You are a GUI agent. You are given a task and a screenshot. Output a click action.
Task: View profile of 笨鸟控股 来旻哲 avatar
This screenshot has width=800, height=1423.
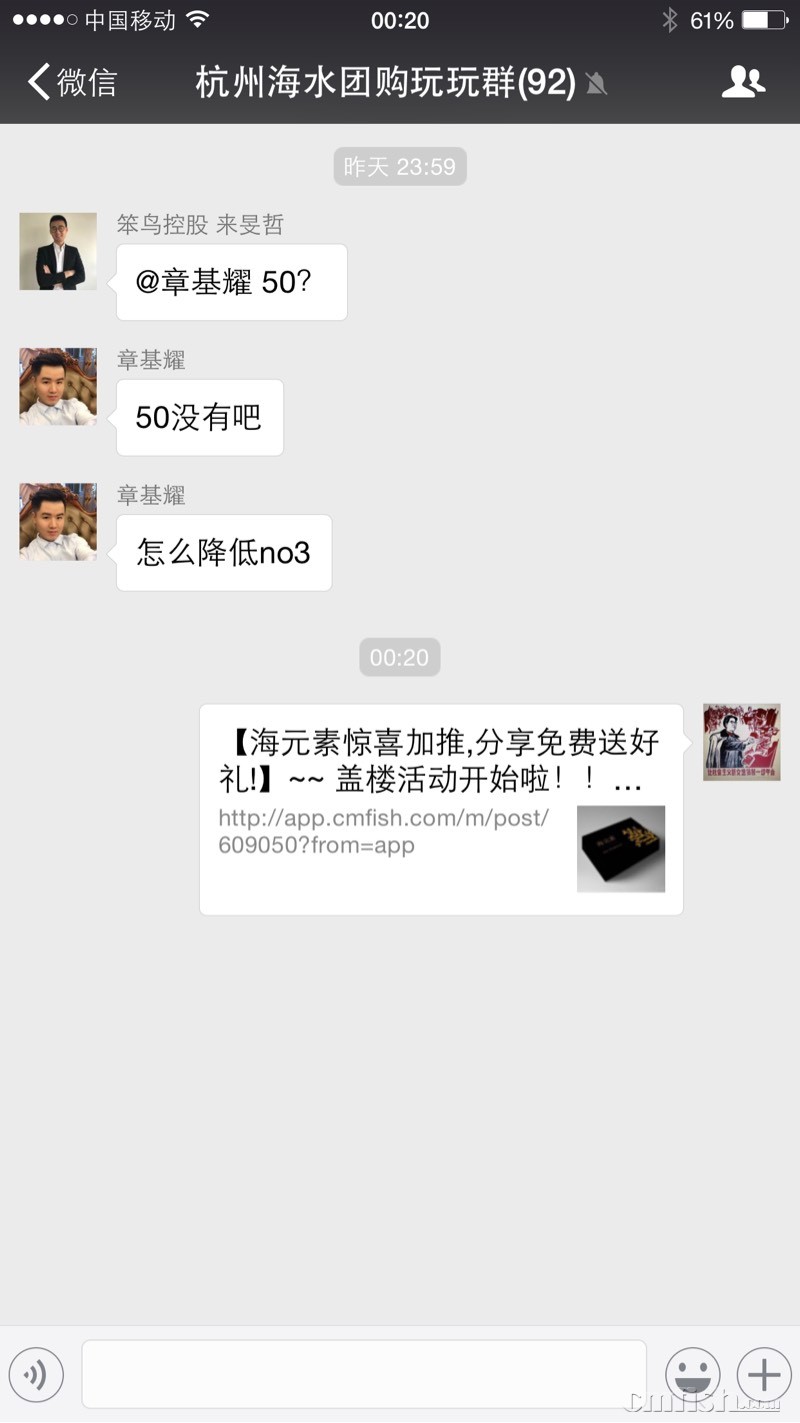pyautogui.click(x=58, y=251)
